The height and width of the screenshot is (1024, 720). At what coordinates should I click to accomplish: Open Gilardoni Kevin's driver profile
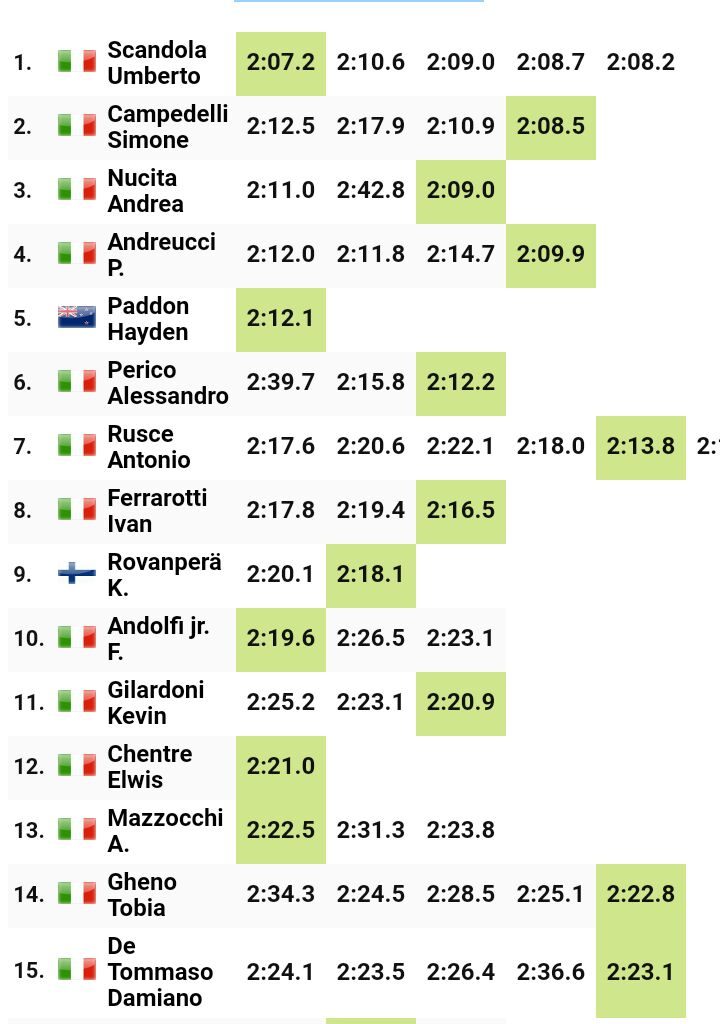[155, 703]
